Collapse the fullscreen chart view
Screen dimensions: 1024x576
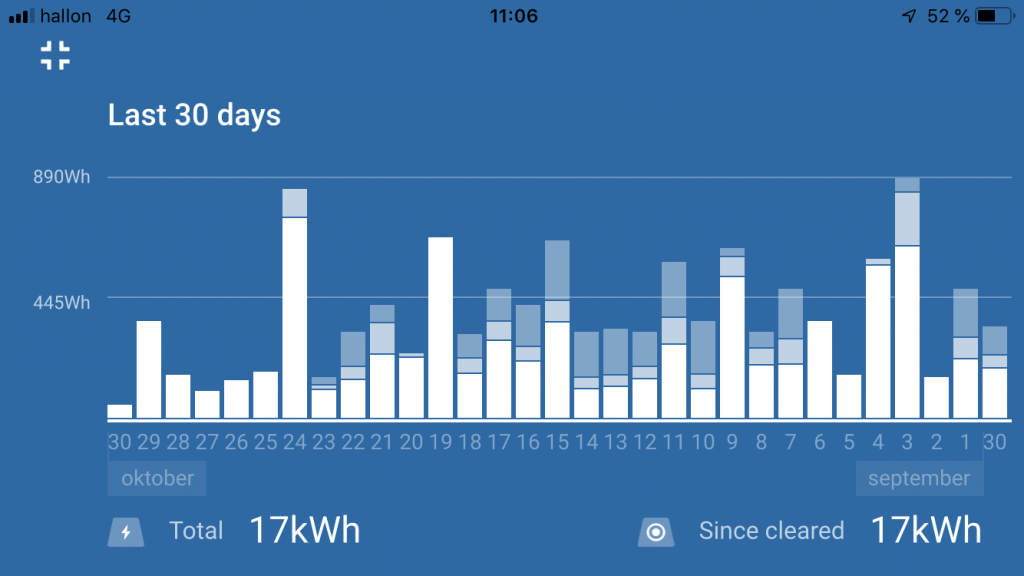point(55,56)
